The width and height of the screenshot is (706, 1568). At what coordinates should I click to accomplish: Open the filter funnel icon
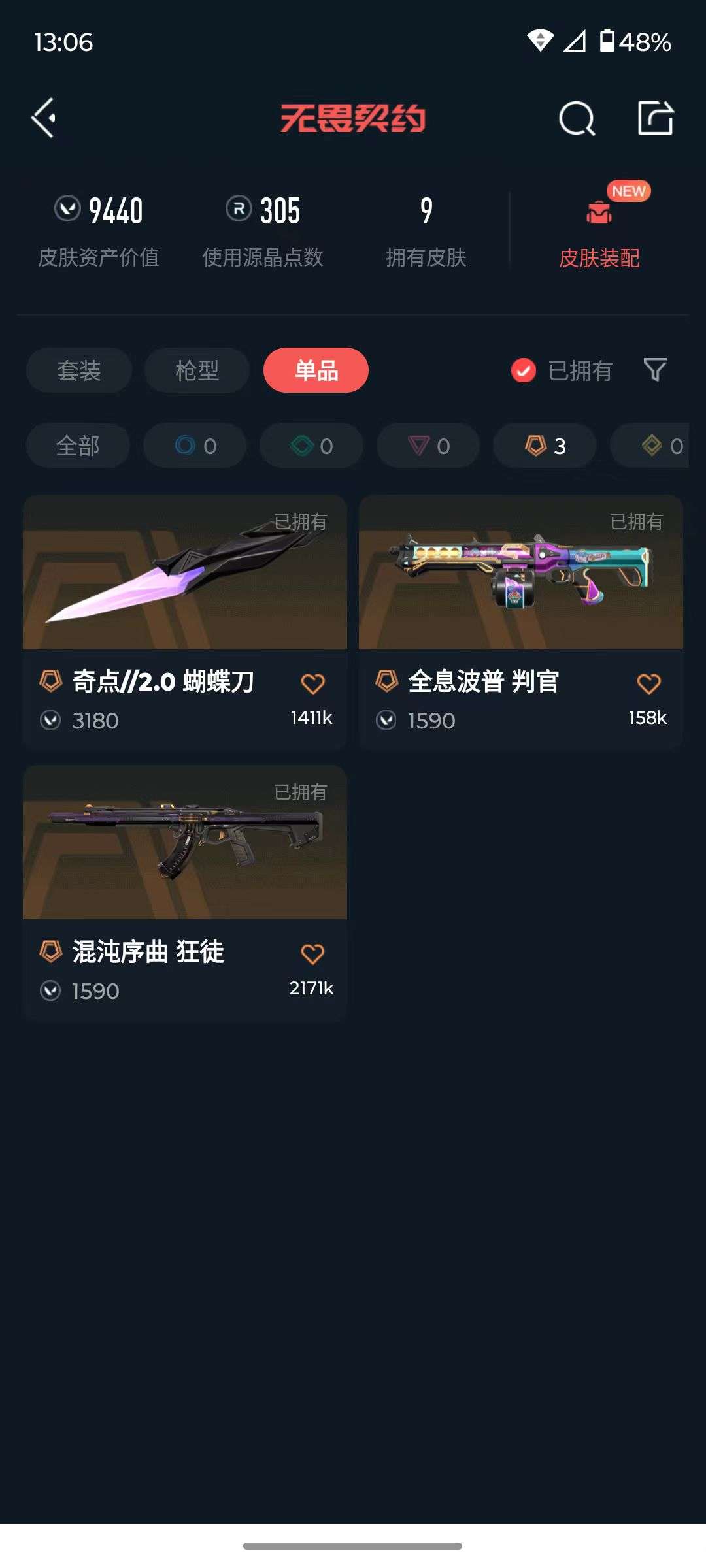pos(655,370)
